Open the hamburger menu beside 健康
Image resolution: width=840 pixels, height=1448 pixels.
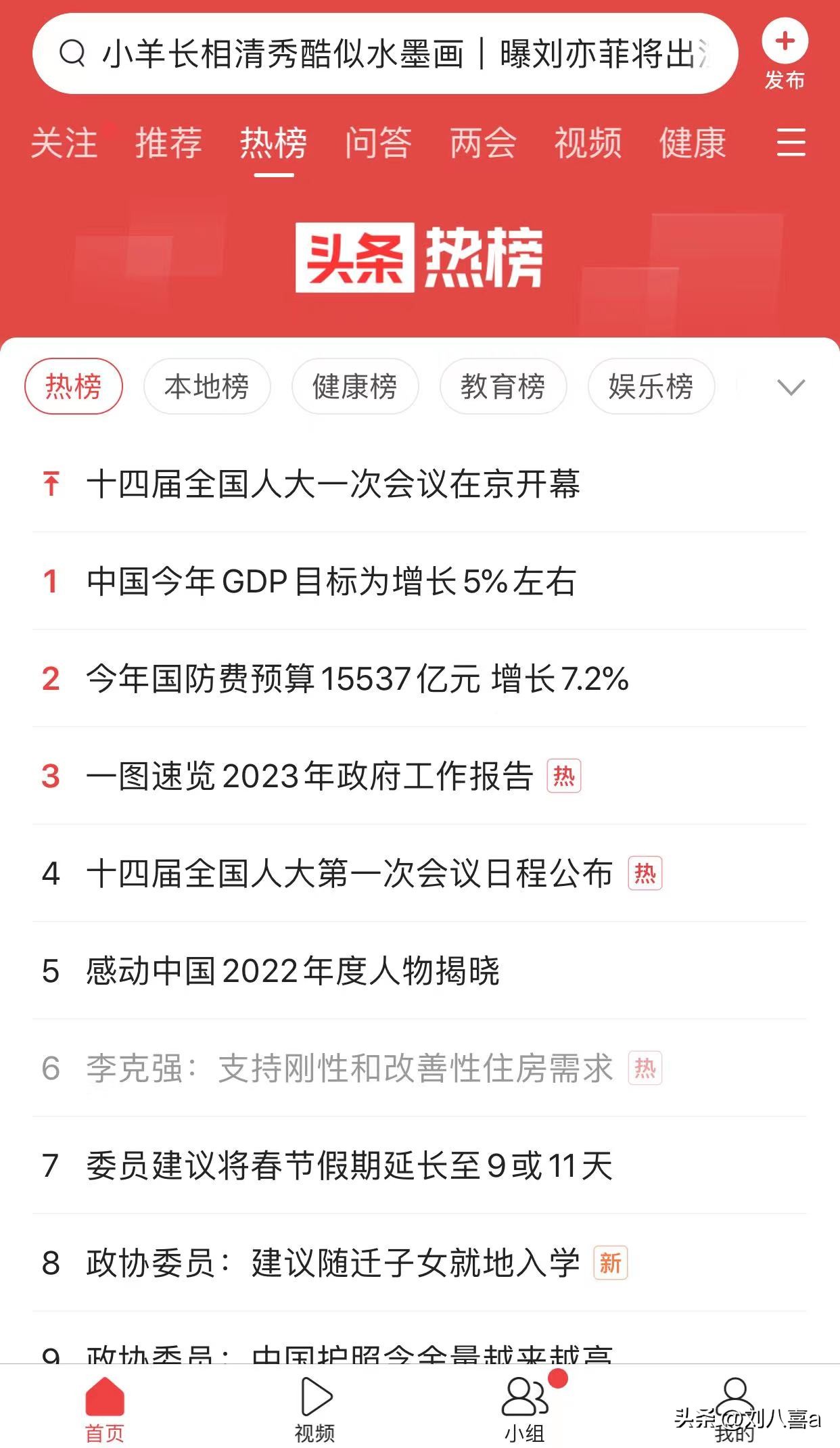tap(792, 144)
